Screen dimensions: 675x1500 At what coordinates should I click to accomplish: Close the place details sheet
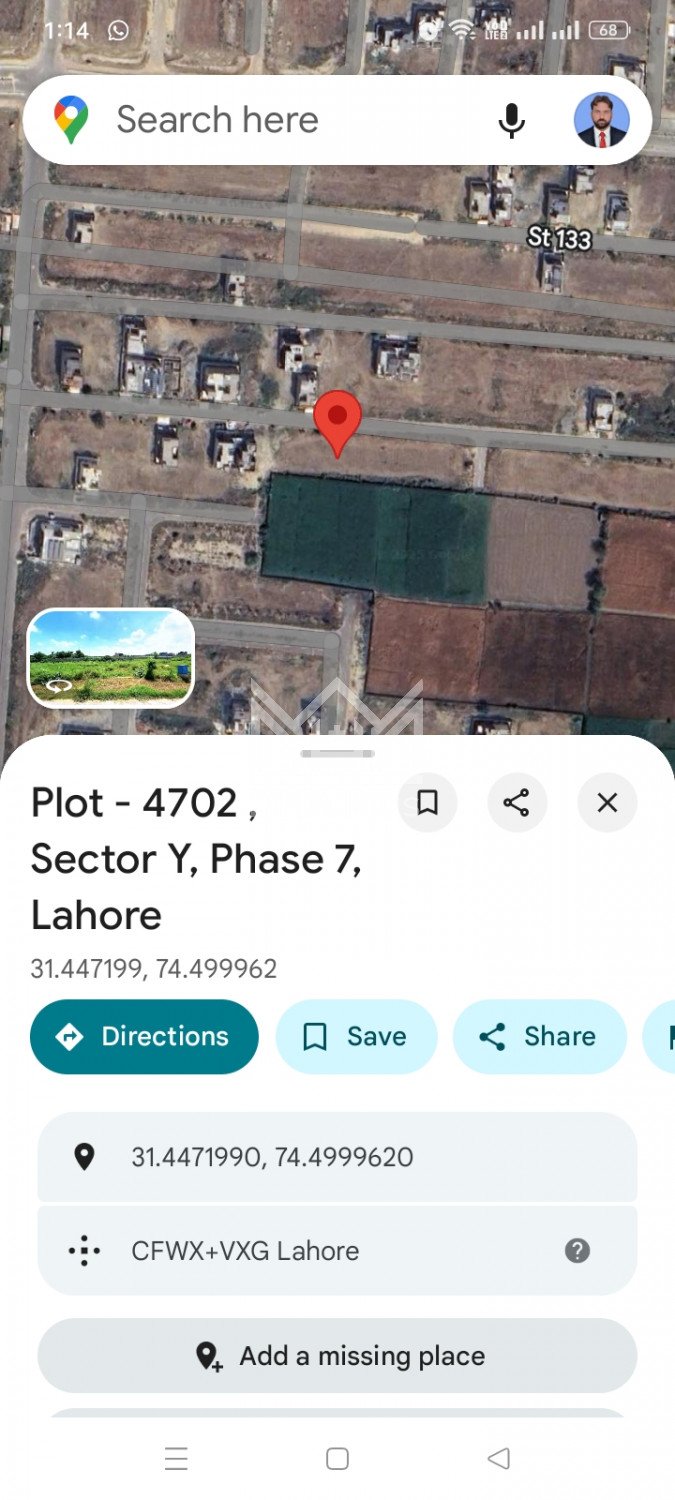point(606,802)
